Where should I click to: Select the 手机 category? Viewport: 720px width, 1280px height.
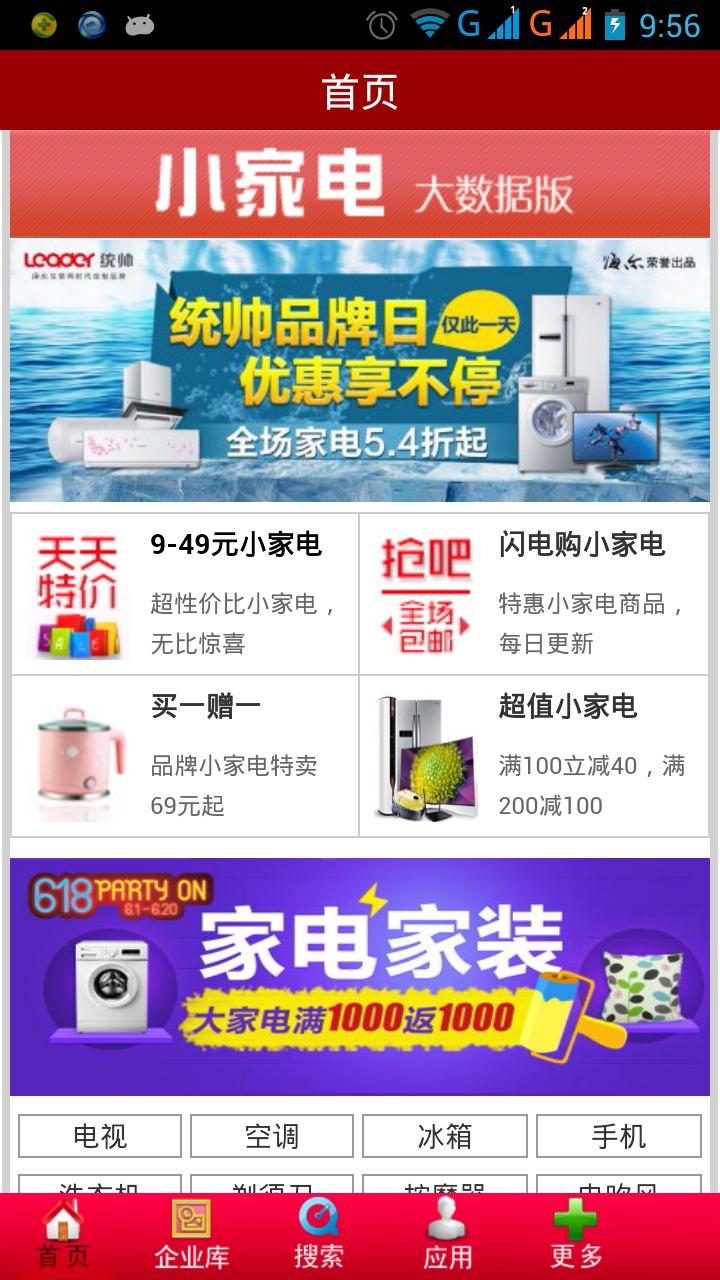[618, 1136]
